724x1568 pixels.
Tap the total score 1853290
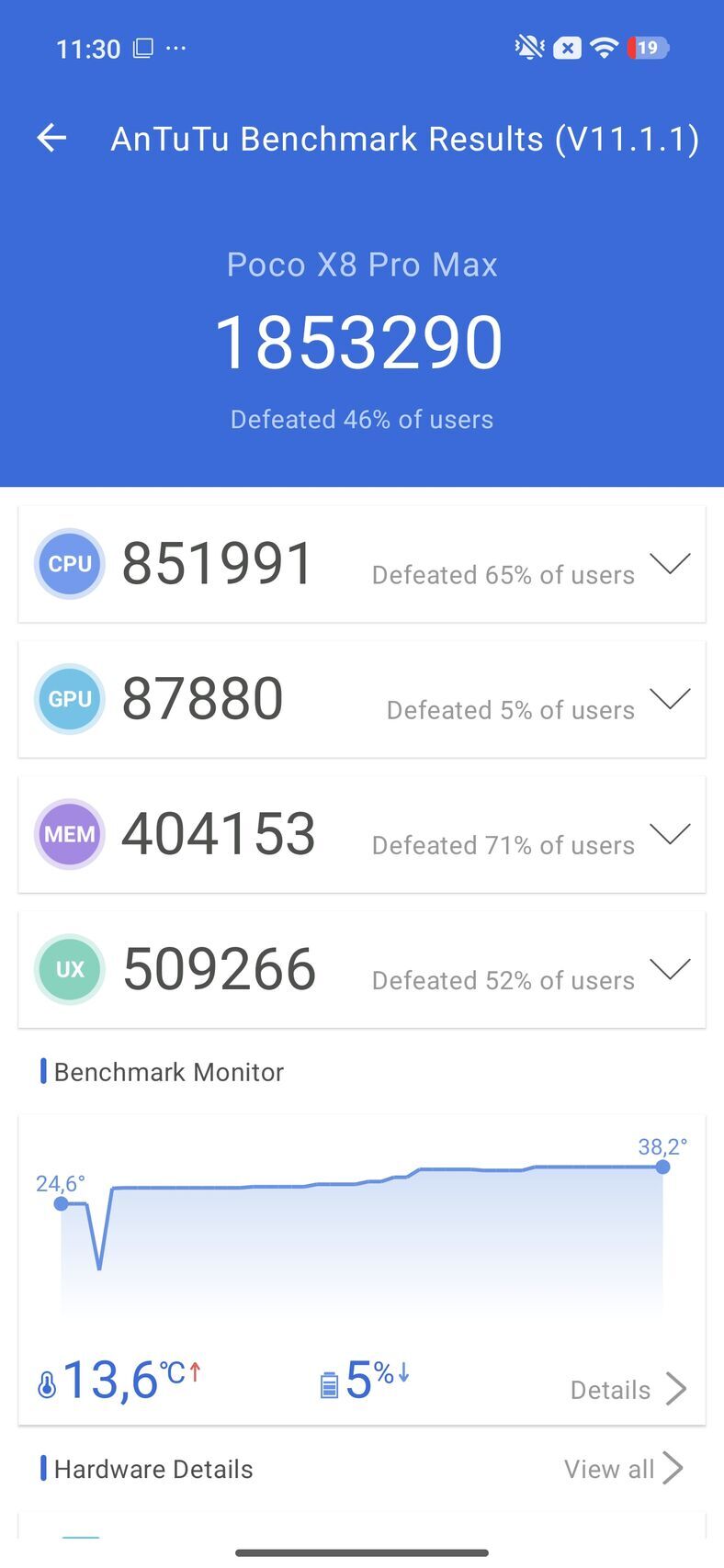click(x=361, y=341)
